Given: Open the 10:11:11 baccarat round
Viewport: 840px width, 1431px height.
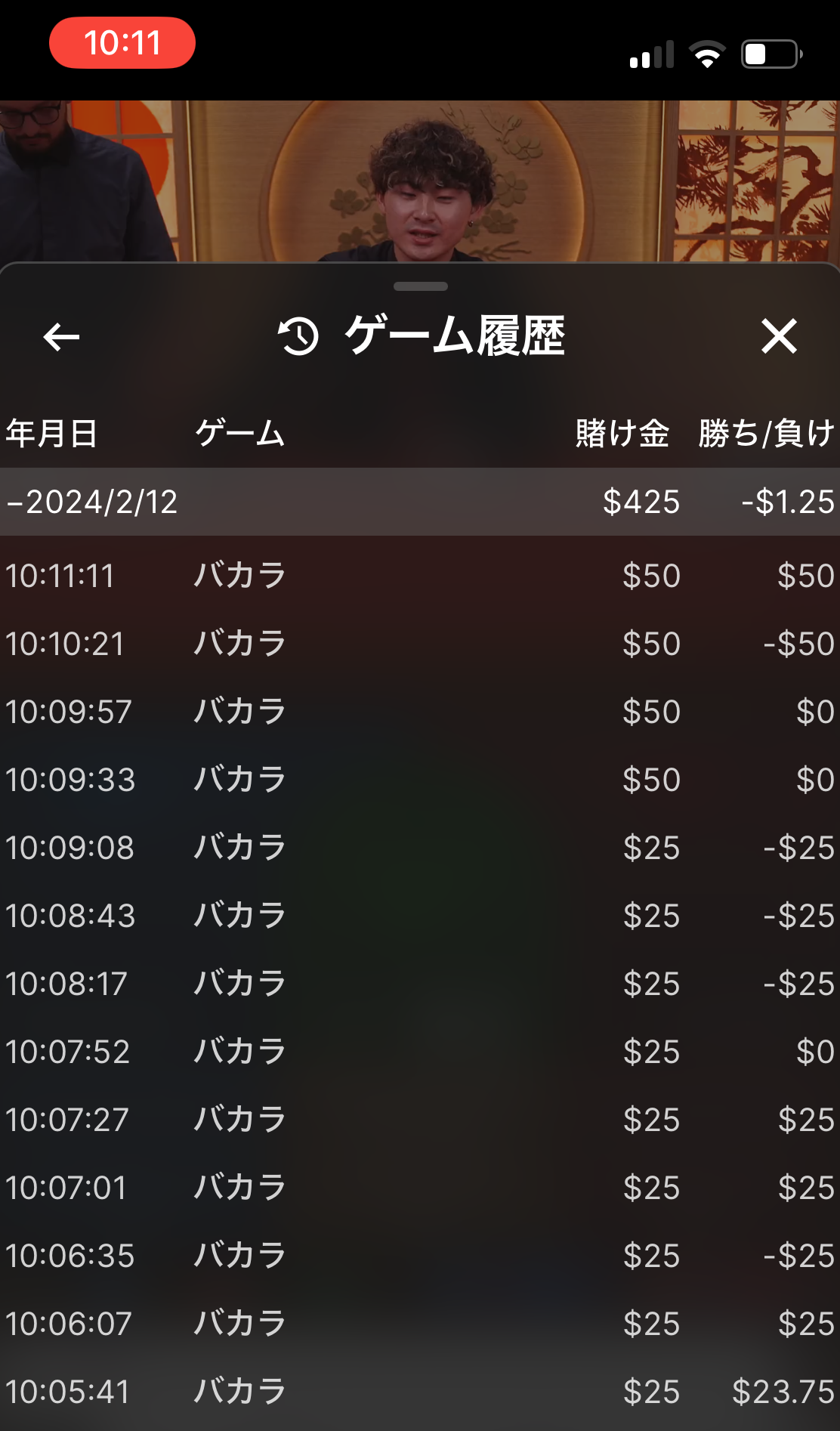Looking at the screenshot, I should coord(420,576).
